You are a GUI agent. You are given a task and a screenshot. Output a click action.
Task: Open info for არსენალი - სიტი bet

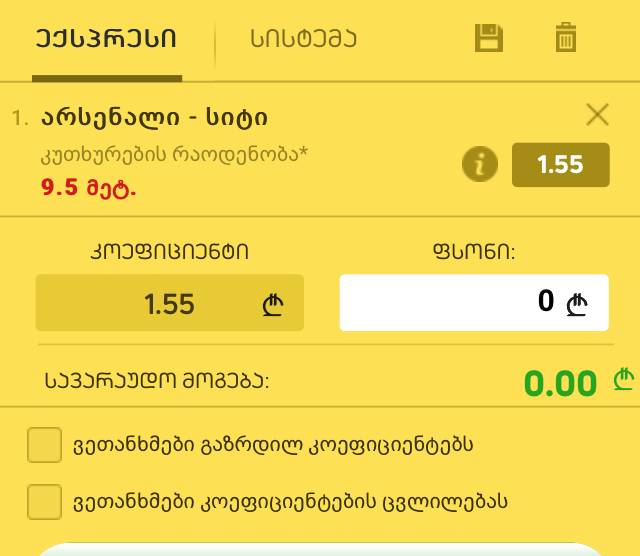[x=480, y=165]
